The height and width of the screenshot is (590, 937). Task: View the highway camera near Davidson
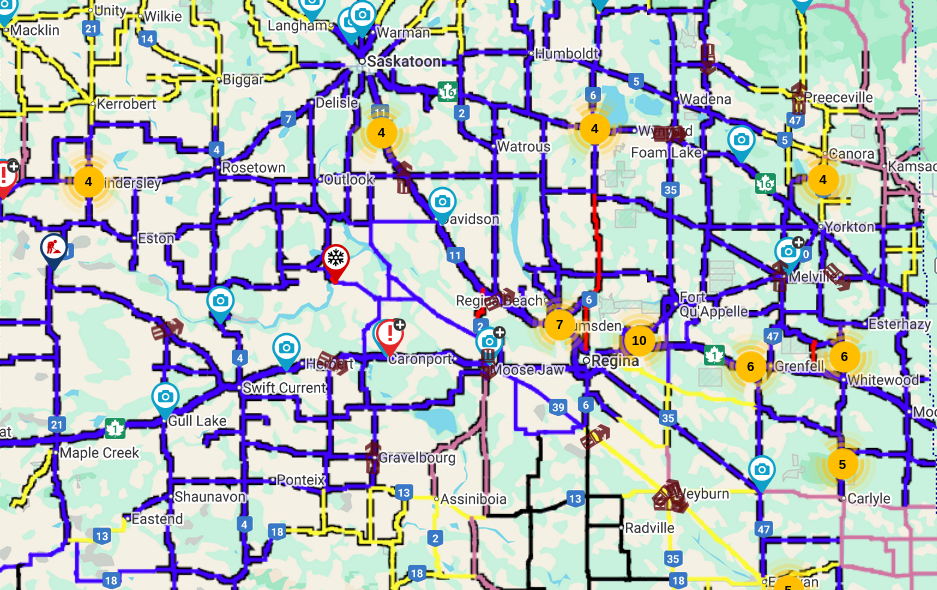pos(442,202)
